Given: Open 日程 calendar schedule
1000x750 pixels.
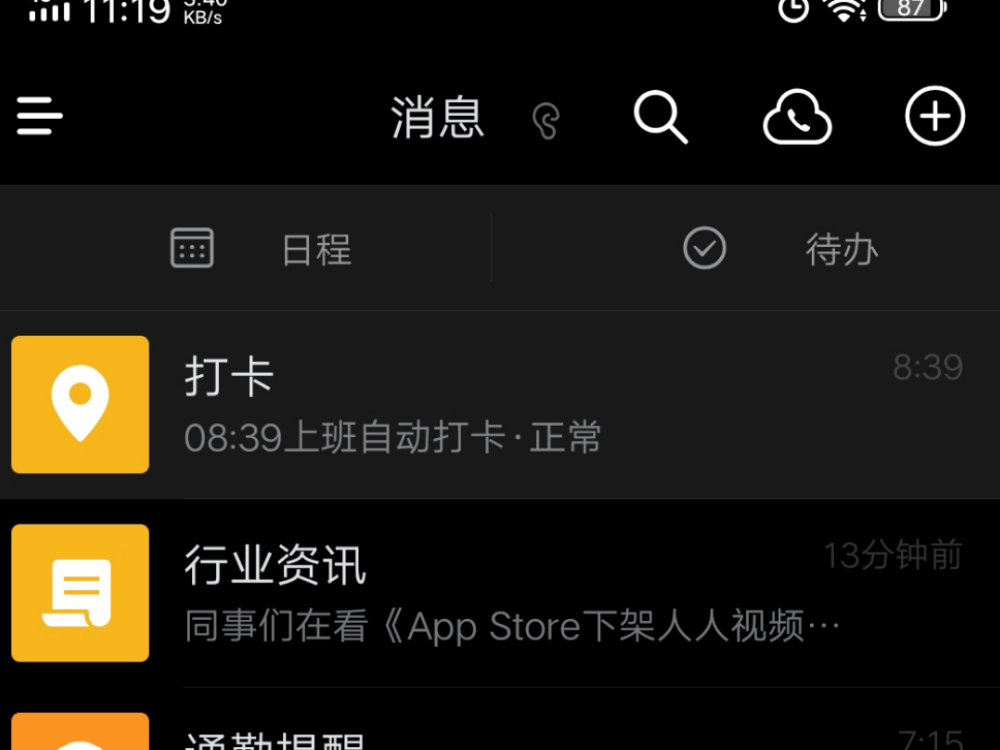Looking at the screenshot, I should point(262,248).
